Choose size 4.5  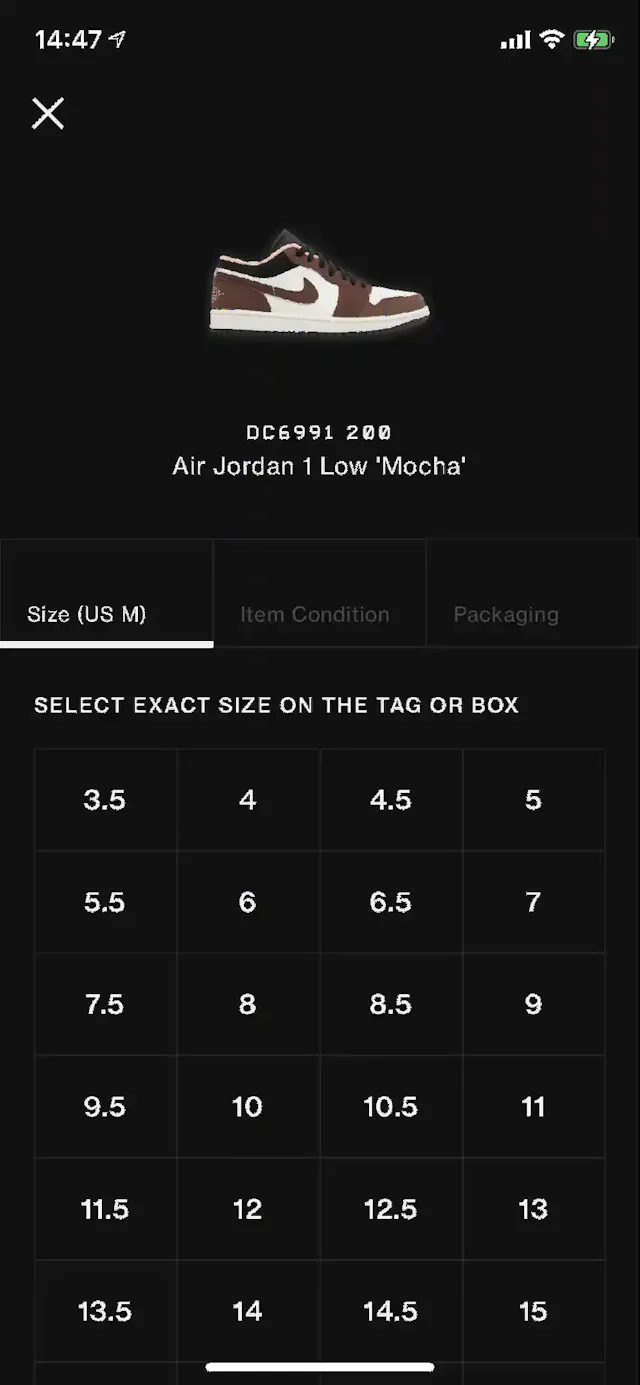coord(391,800)
